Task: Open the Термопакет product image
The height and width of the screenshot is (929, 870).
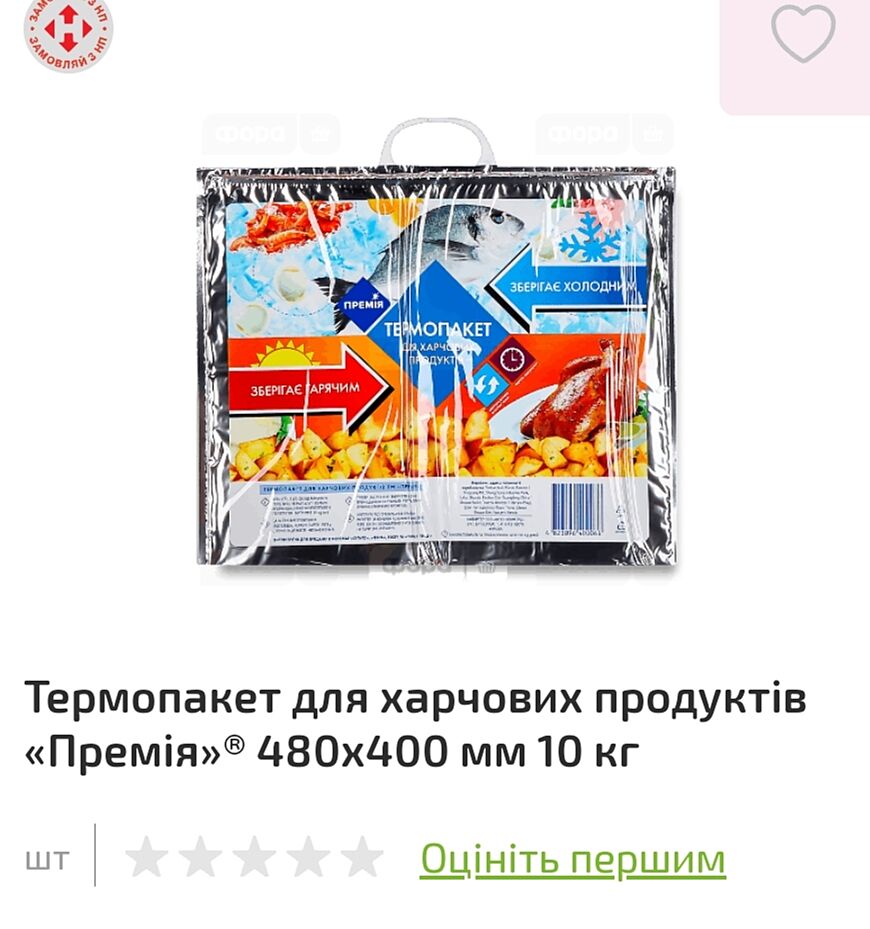Action: coord(436,350)
